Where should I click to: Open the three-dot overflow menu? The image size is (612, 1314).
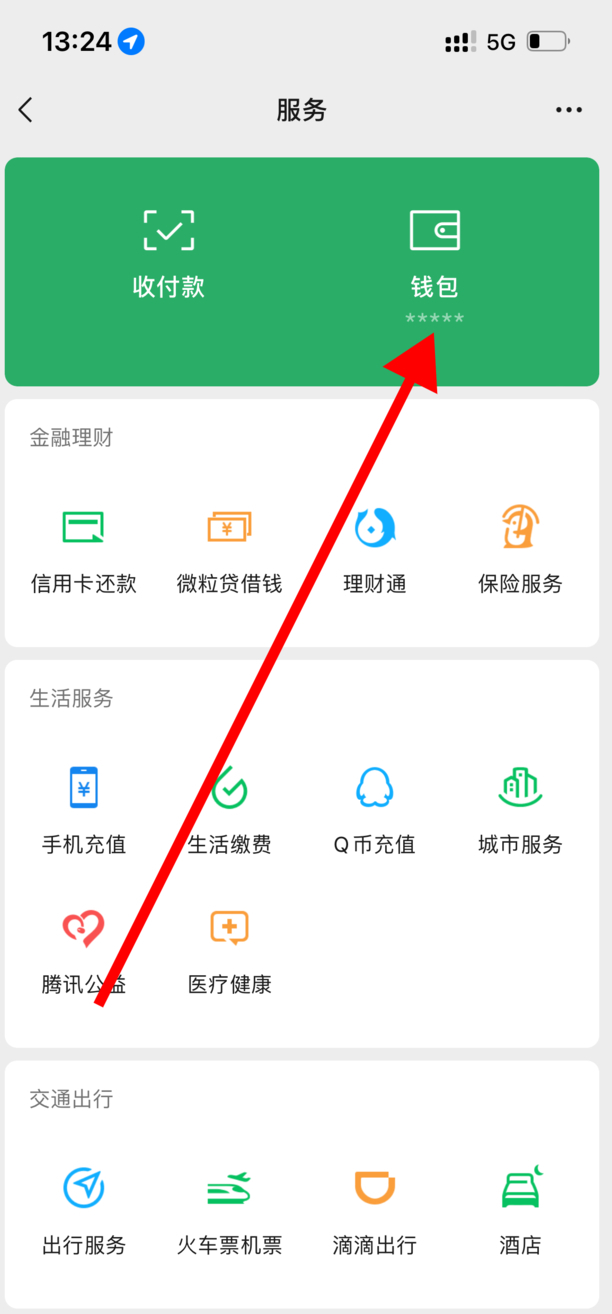569,110
